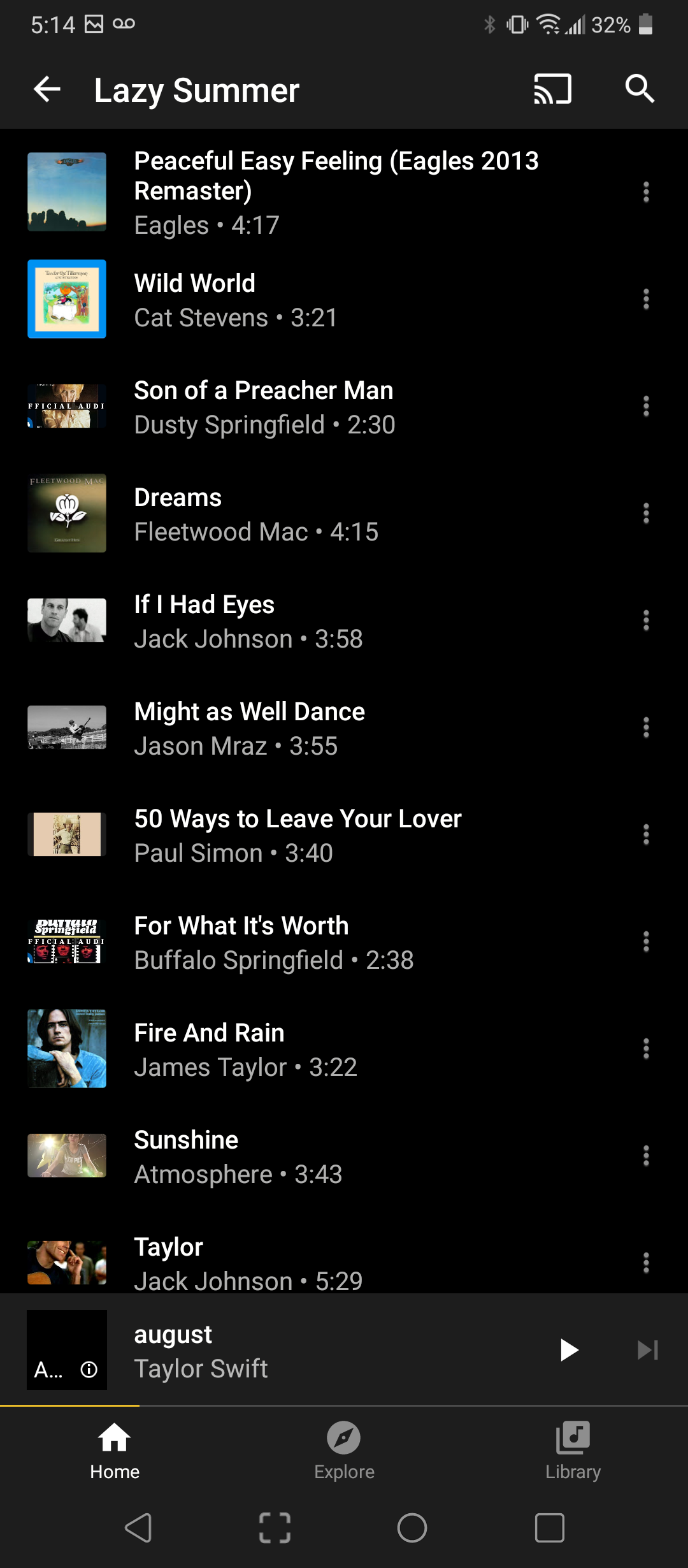Screen dimensions: 688x1568
Task: Tap the system recent apps button
Action: 549,1528
